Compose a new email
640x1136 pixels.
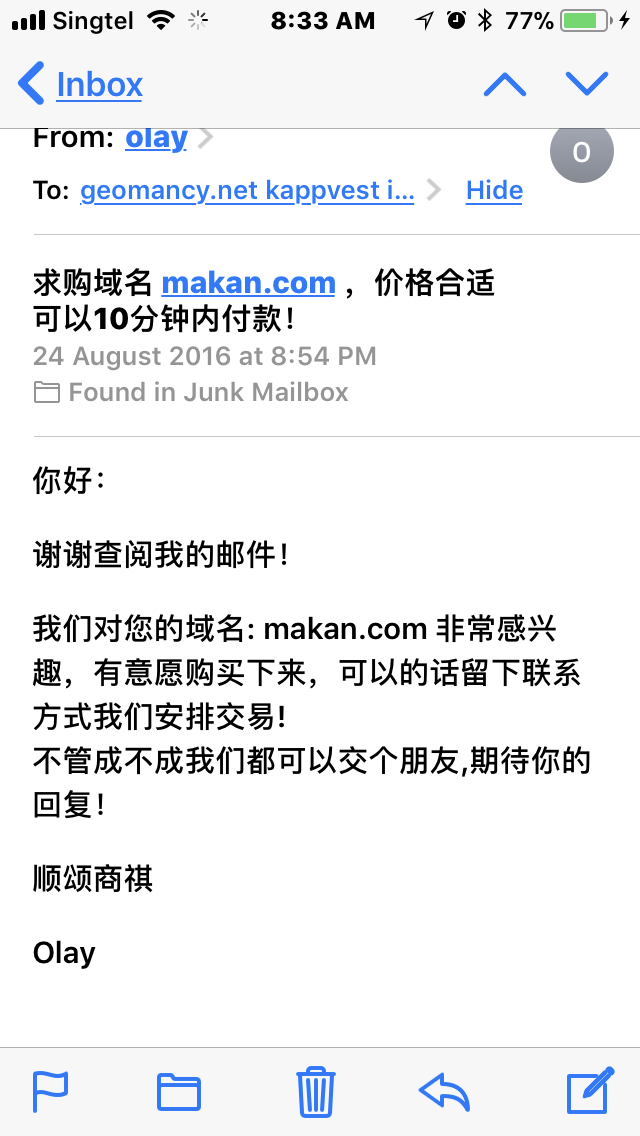click(x=590, y=1090)
